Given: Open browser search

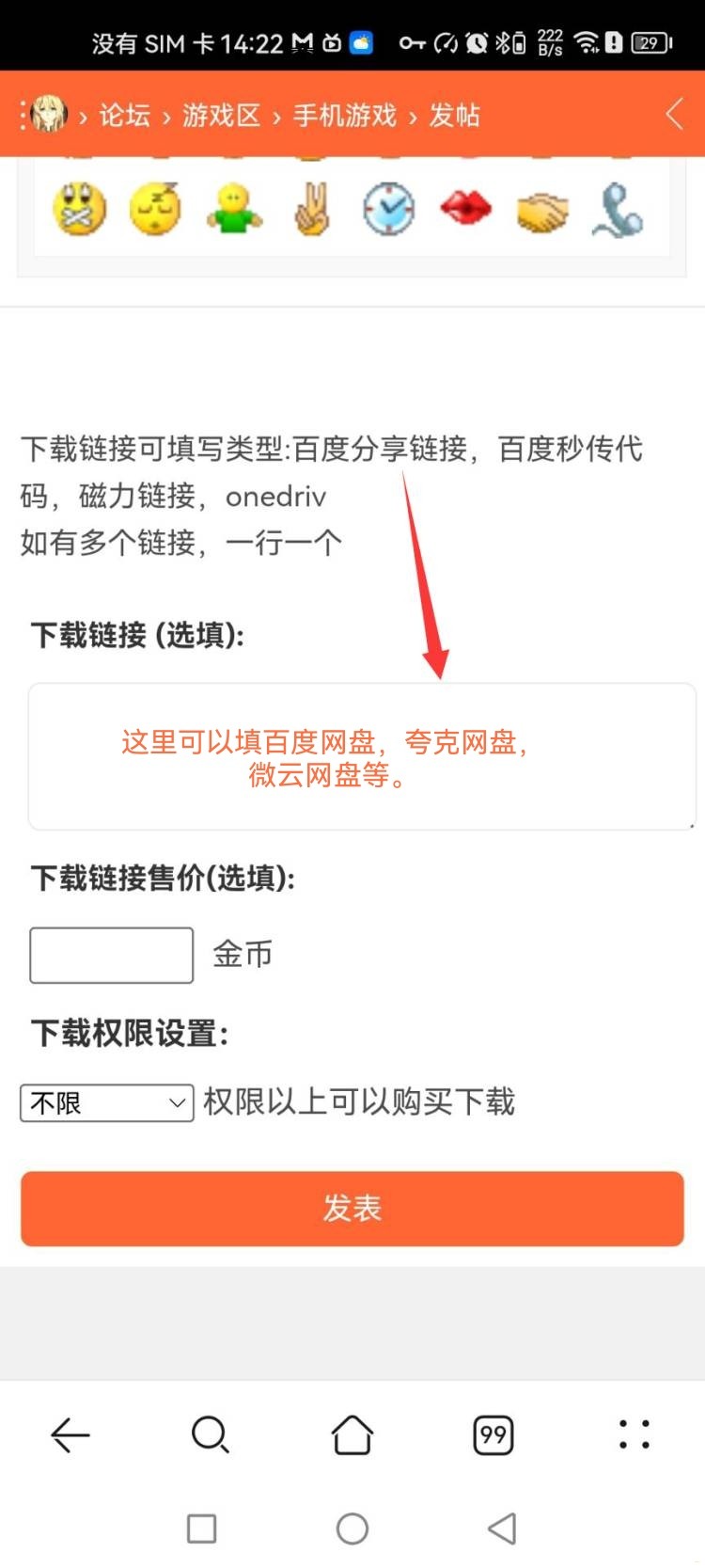Looking at the screenshot, I should coord(210,1434).
